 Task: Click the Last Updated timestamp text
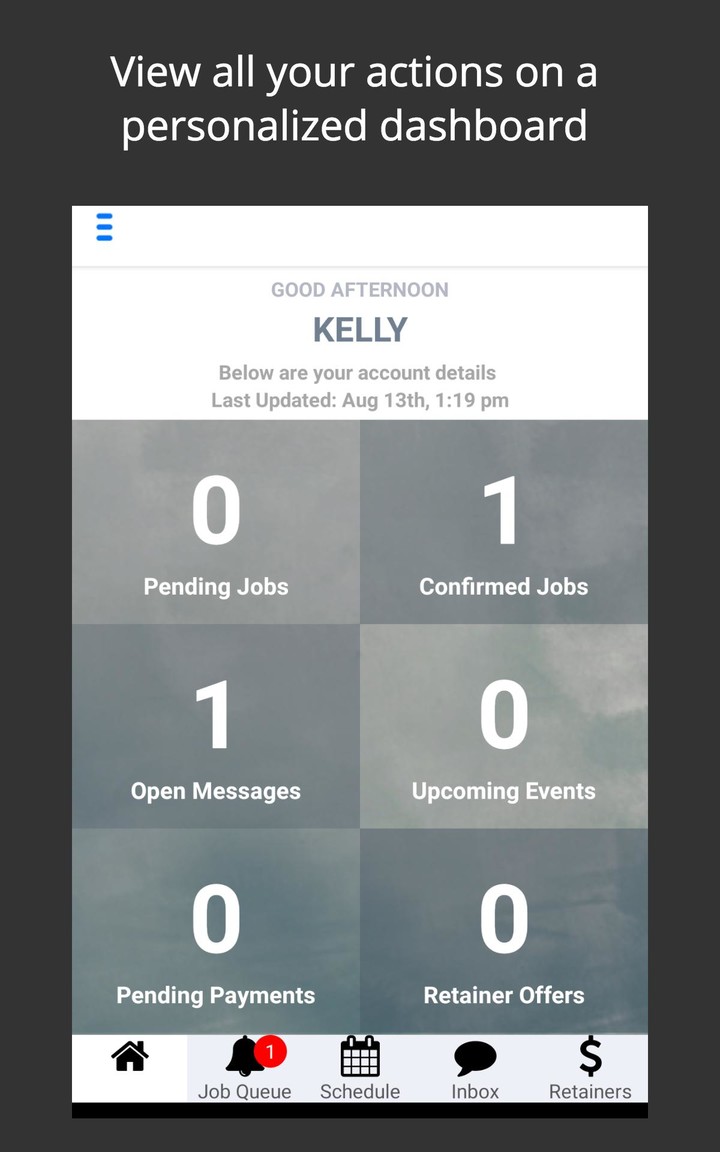pos(360,400)
